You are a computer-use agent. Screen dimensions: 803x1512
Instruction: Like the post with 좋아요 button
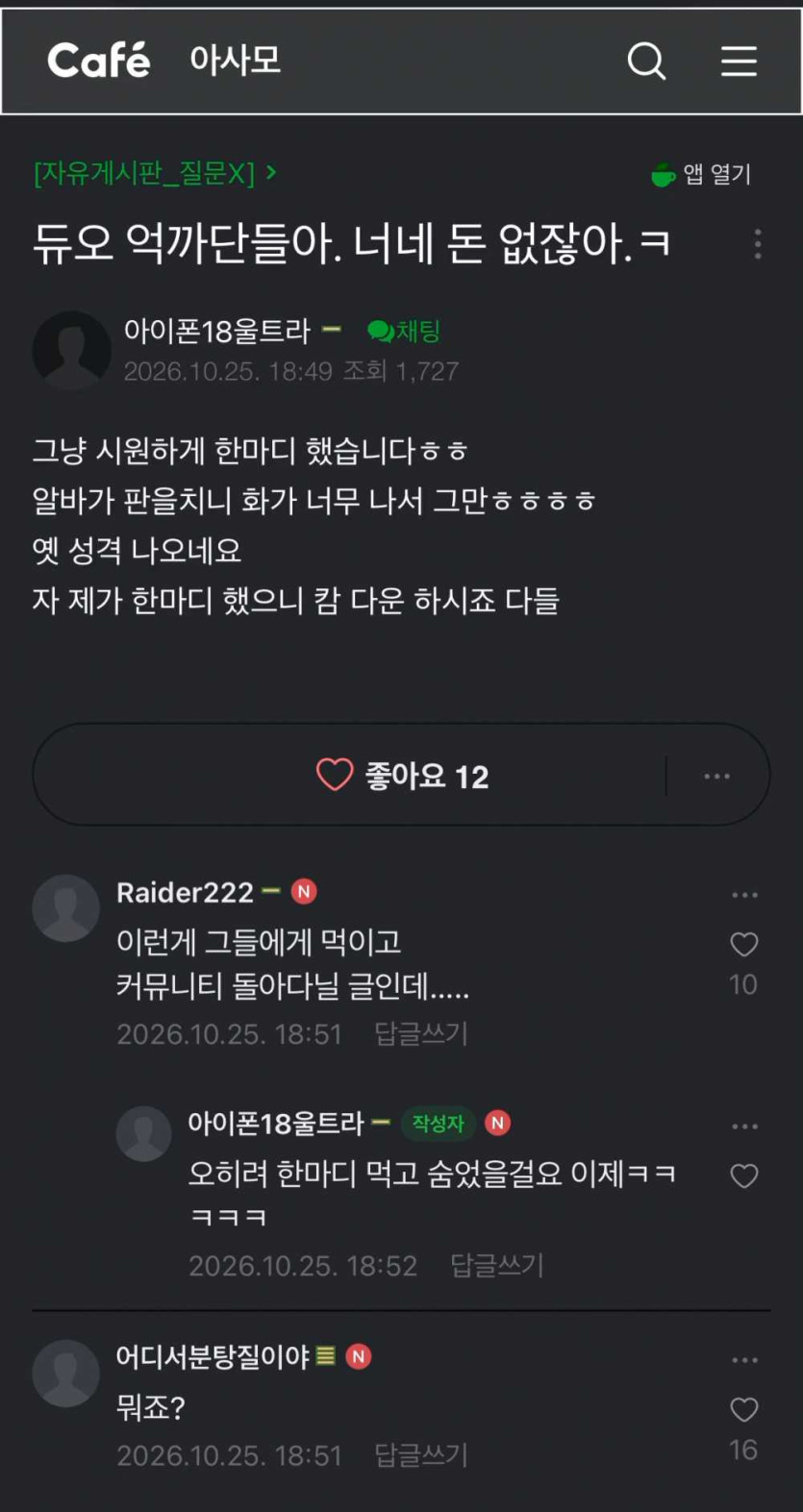[403, 776]
